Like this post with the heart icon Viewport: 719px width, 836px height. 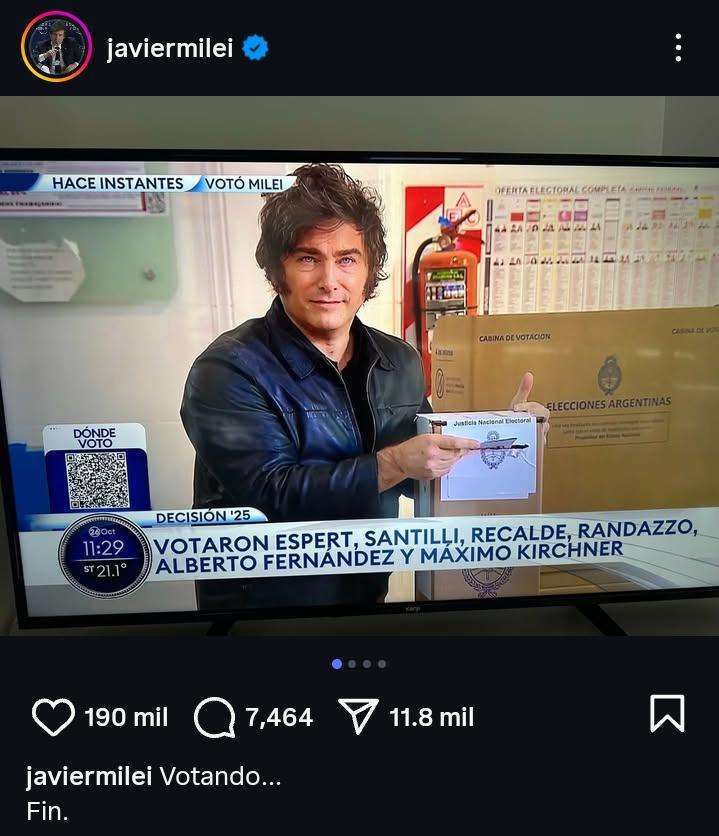click(x=54, y=716)
